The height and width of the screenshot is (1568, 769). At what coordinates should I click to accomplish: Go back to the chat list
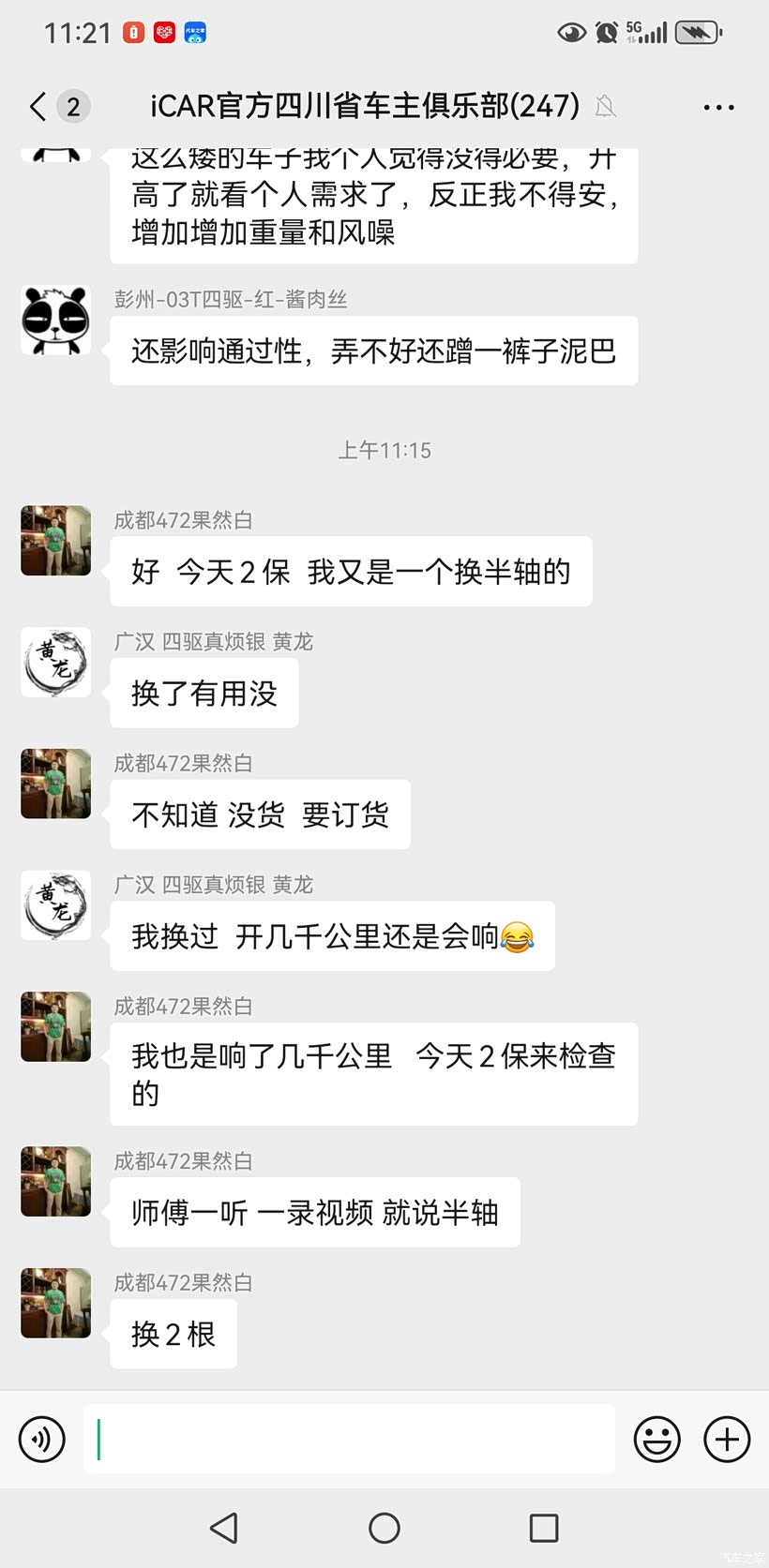point(38,107)
